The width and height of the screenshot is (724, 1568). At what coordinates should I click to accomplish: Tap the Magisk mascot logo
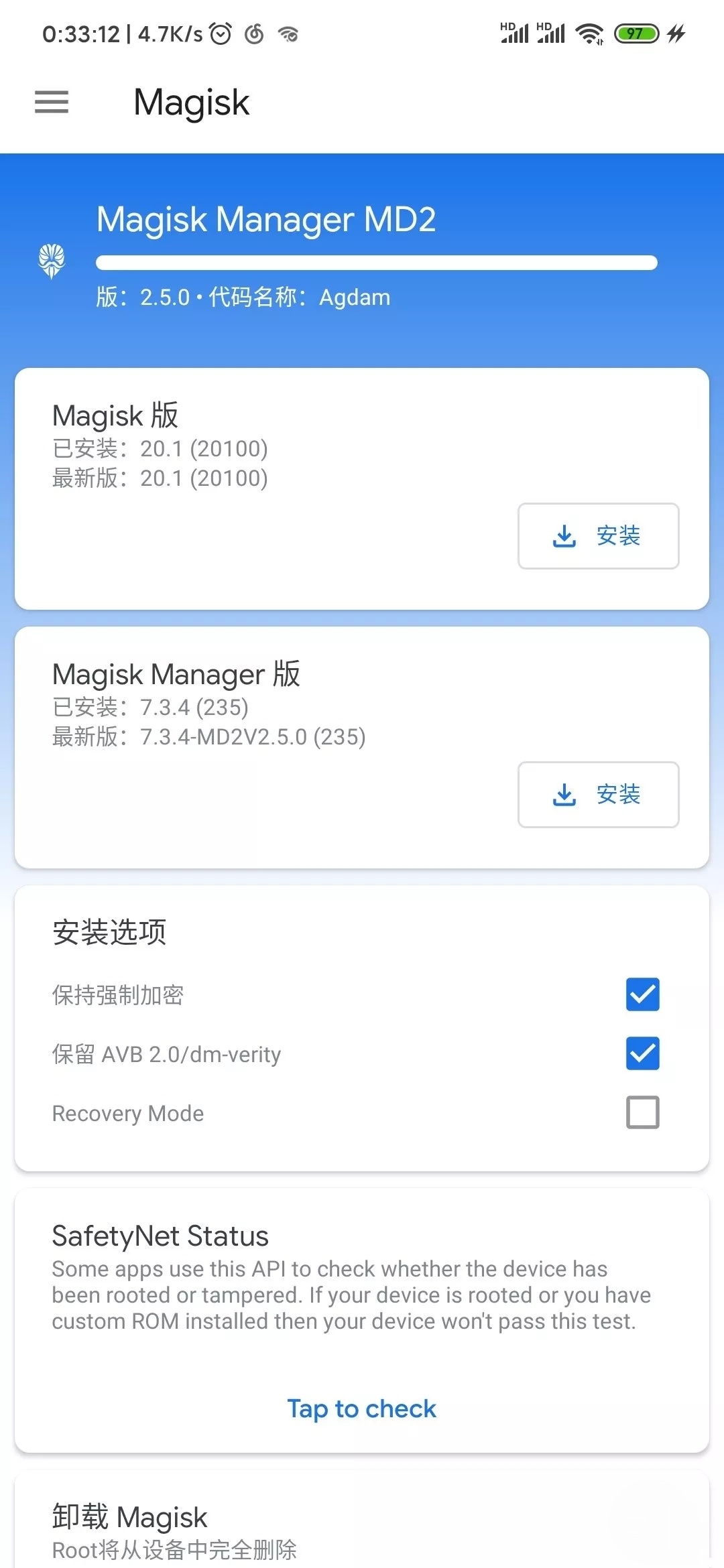point(52,263)
